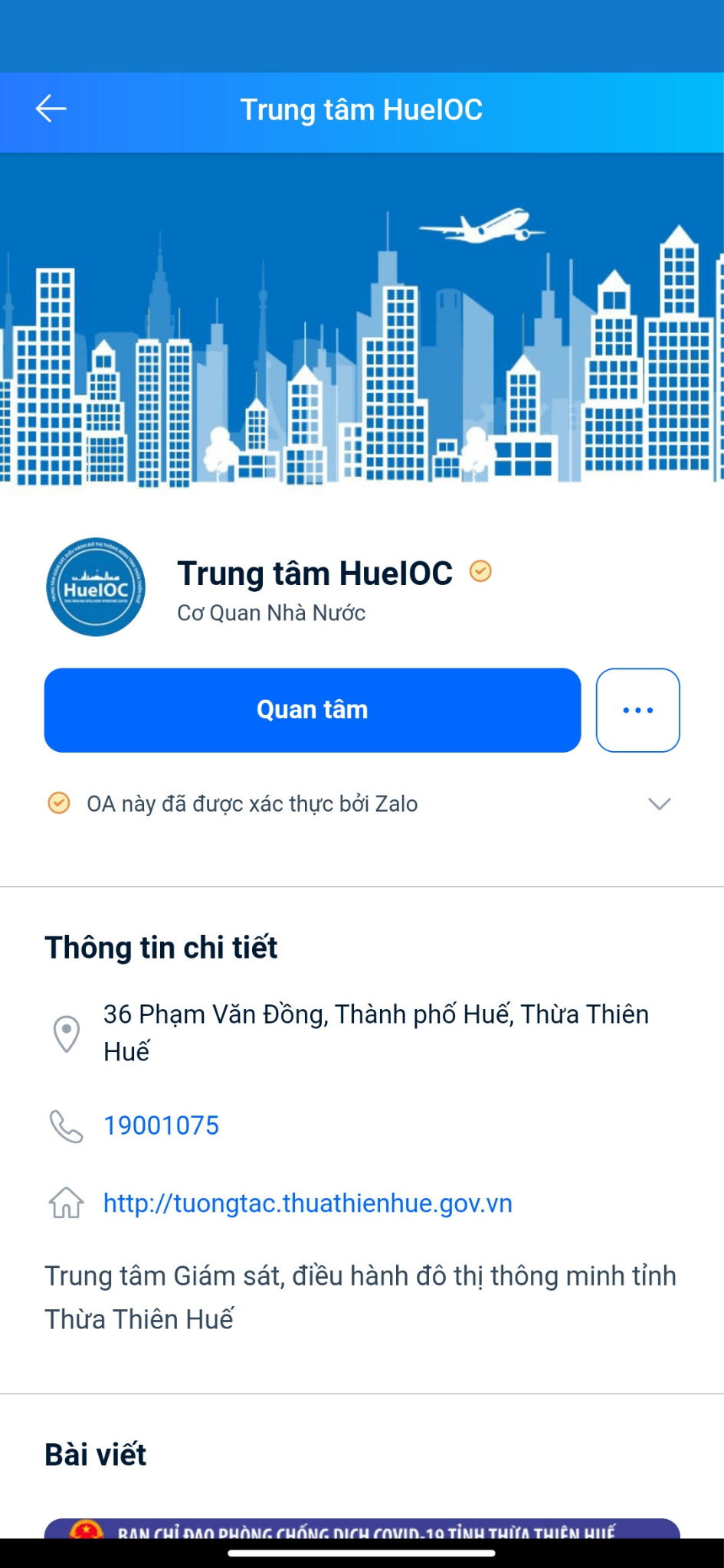724x1568 pixels.
Task: Expand the Zalo verification info chevron
Action: point(659,804)
